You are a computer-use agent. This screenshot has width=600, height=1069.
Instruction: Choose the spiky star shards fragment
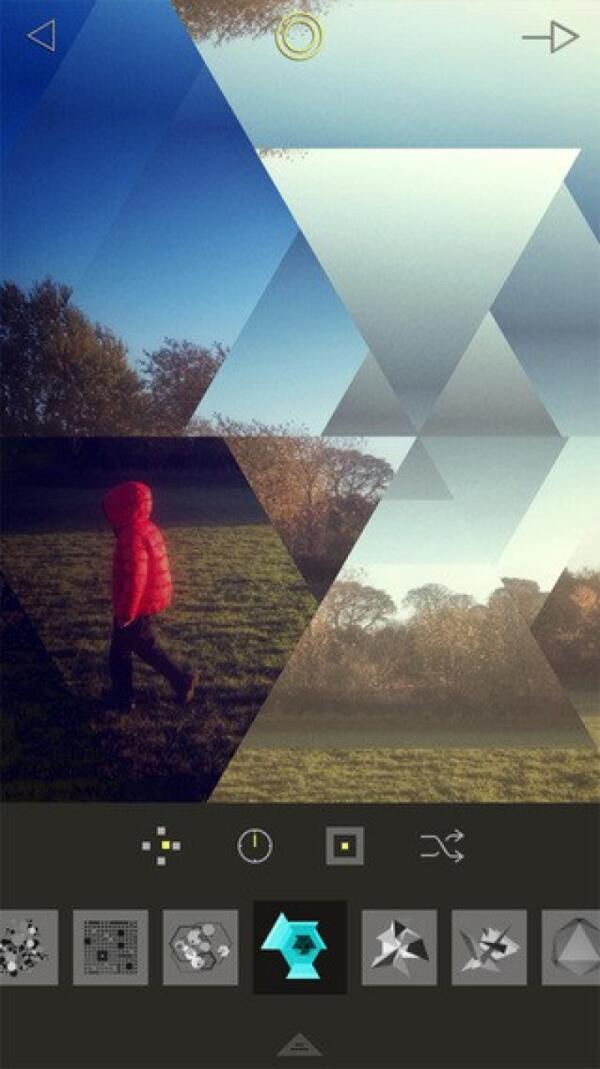(x=489, y=947)
